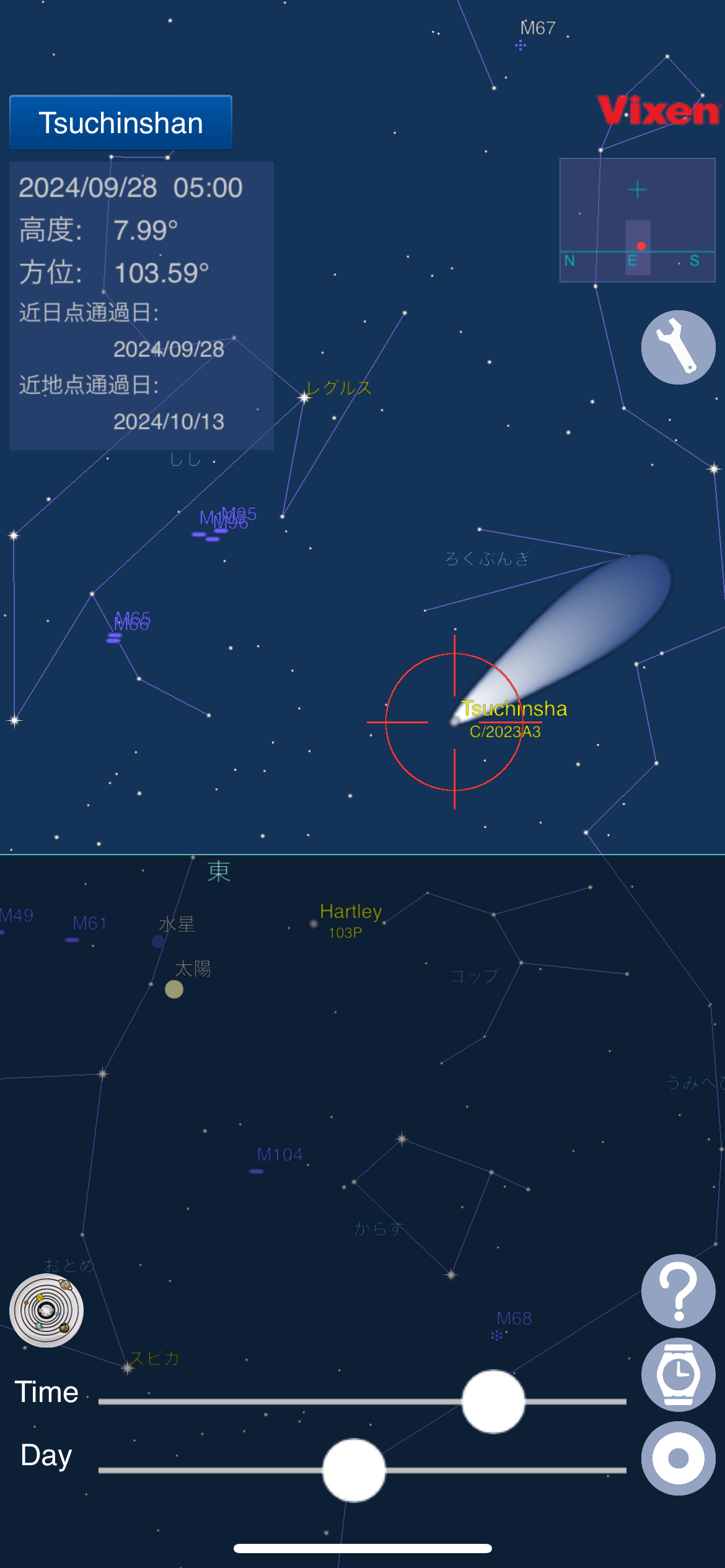Image resolution: width=725 pixels, height=1568 pixels.
Task: Open the question mark help button
Action: click(x=678, y=1291)
